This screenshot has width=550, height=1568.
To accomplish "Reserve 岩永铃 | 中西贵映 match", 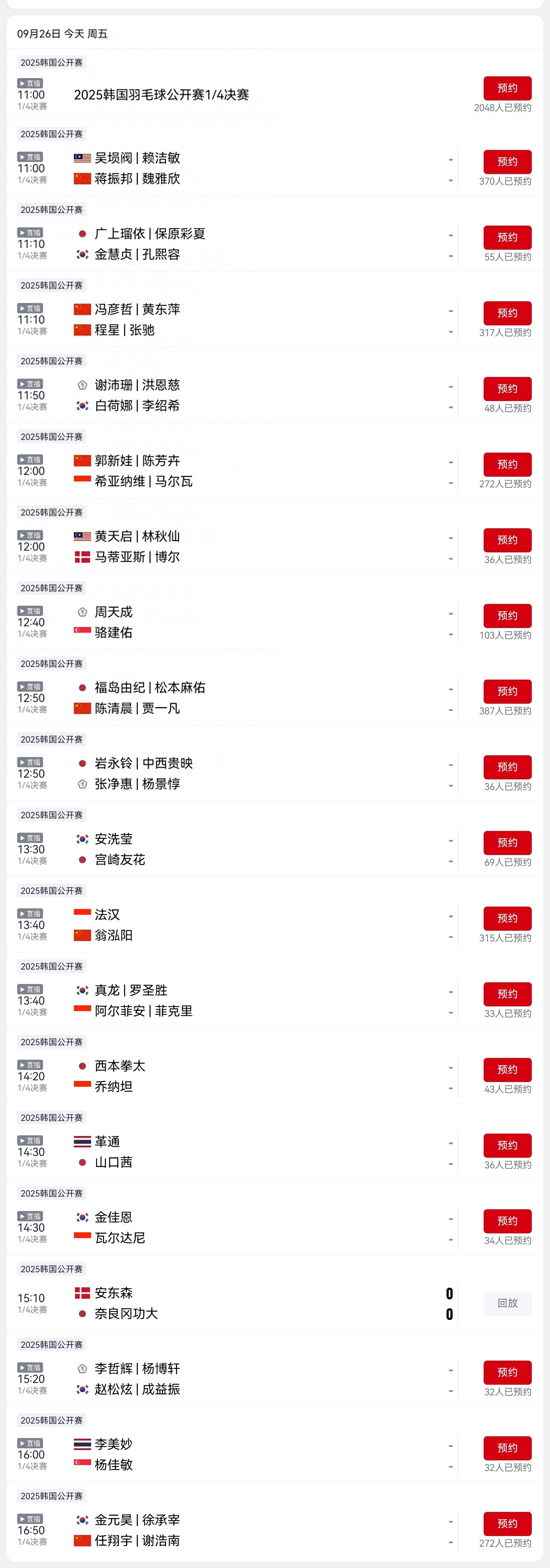I will (507, 767).
